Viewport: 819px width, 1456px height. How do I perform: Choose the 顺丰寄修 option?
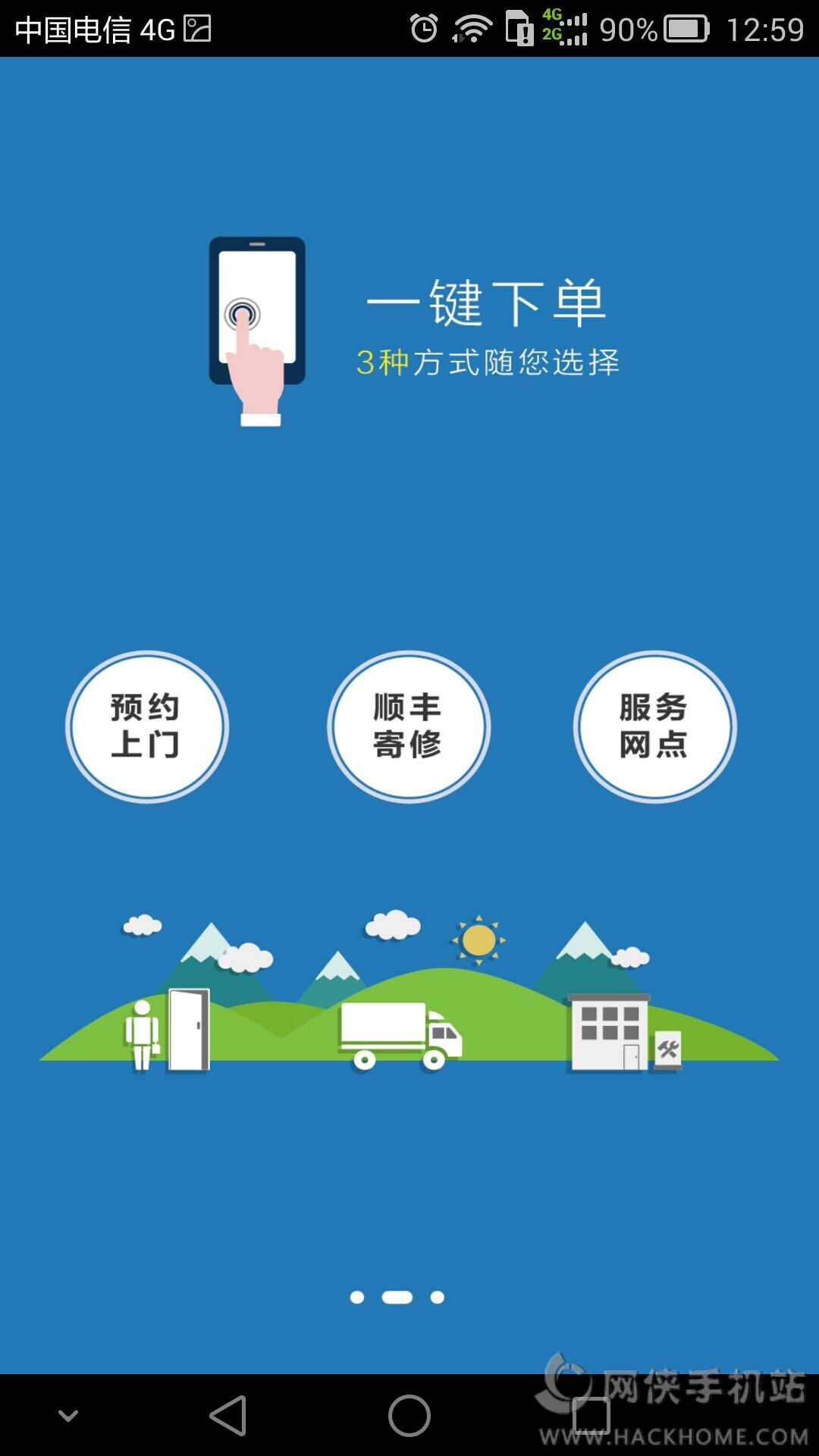pyautogui.click(x=409, y=726)
